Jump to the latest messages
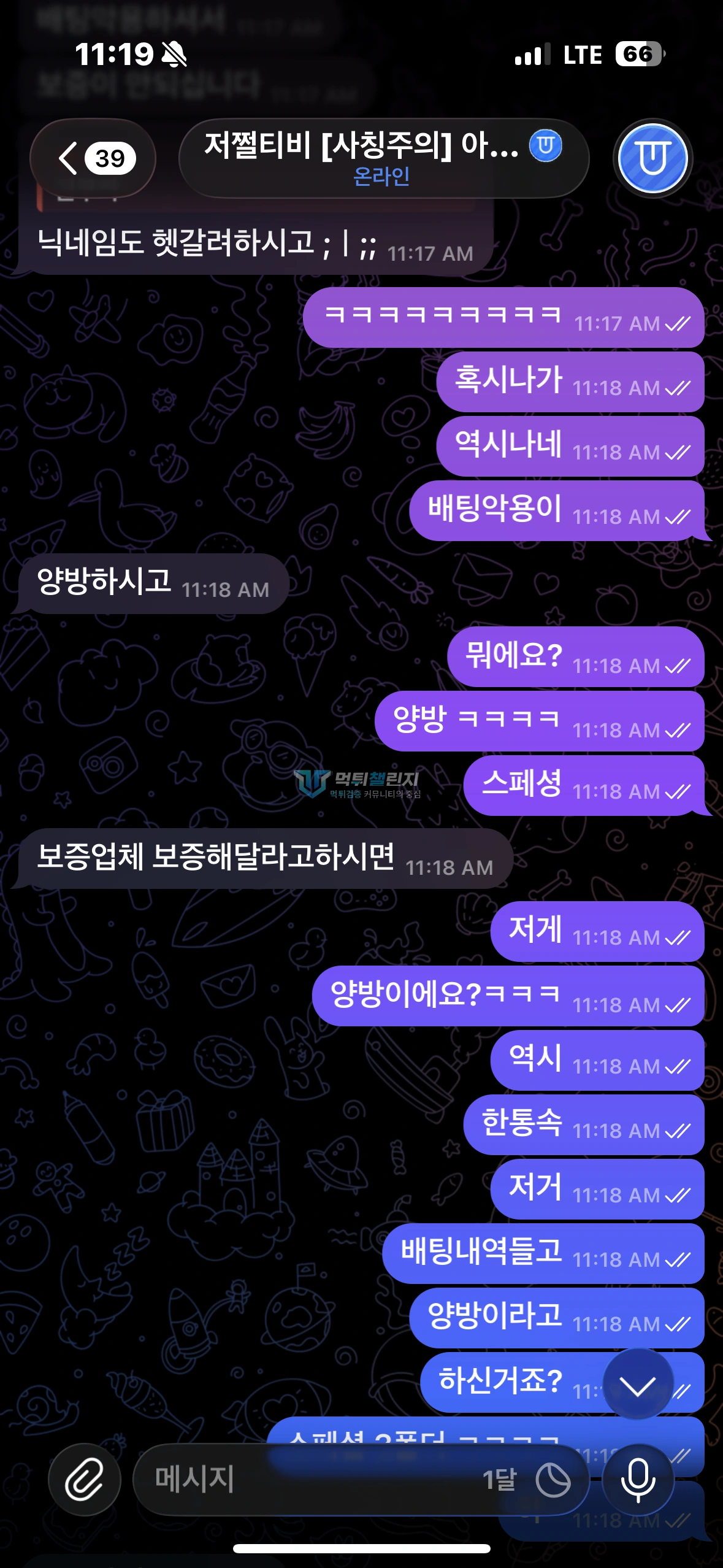 [638, 1385]
